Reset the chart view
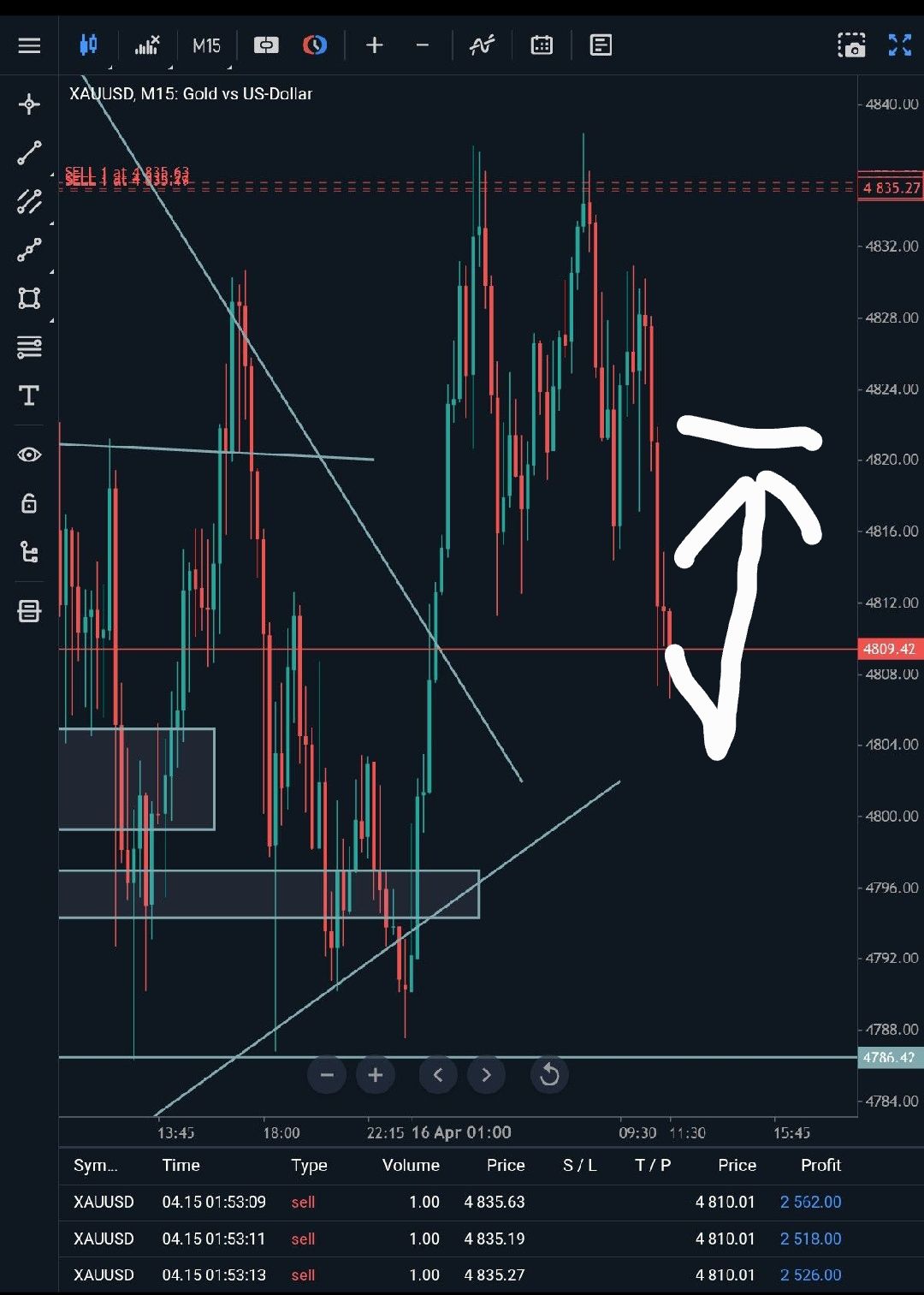The image size is (924, 1295). coord(549,1075)
